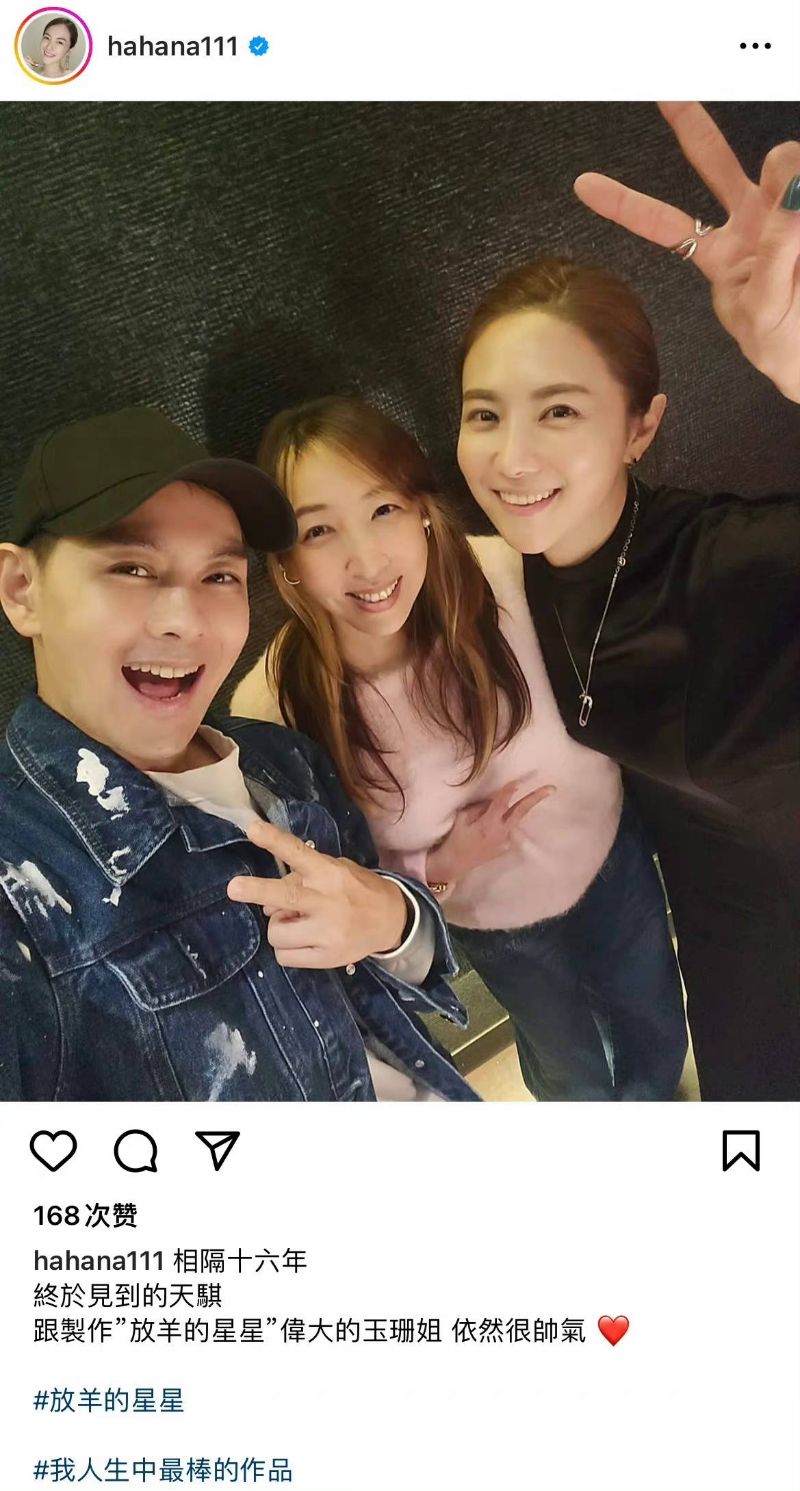Open the comments bubble
The image size is (800, 1491).
pos(135,1151)
